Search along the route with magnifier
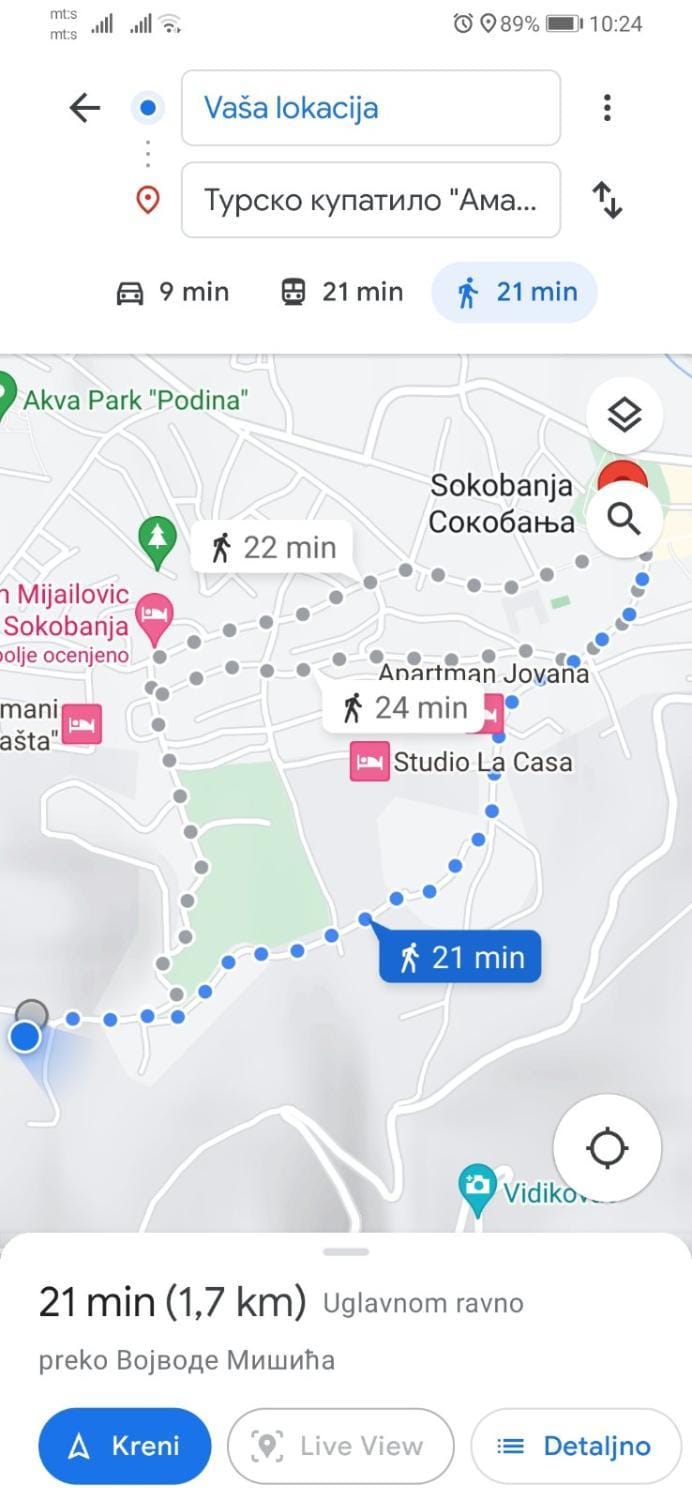This screenshot has height=1500, width=692. click(x=624, y=519)
